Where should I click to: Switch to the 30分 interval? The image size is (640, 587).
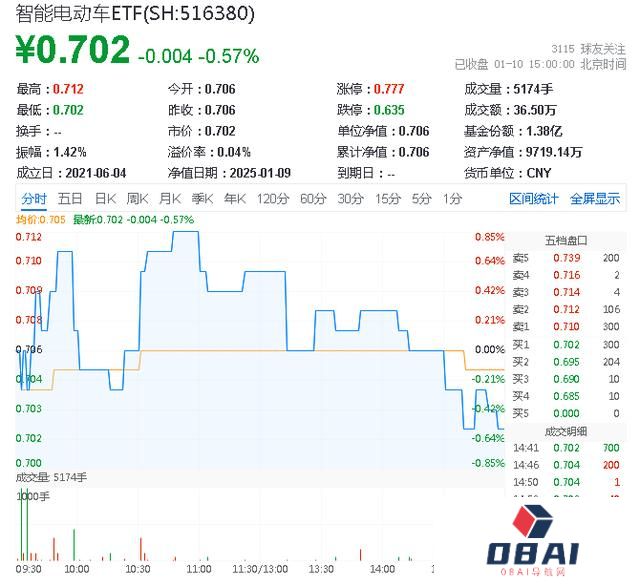pos(350,198)
